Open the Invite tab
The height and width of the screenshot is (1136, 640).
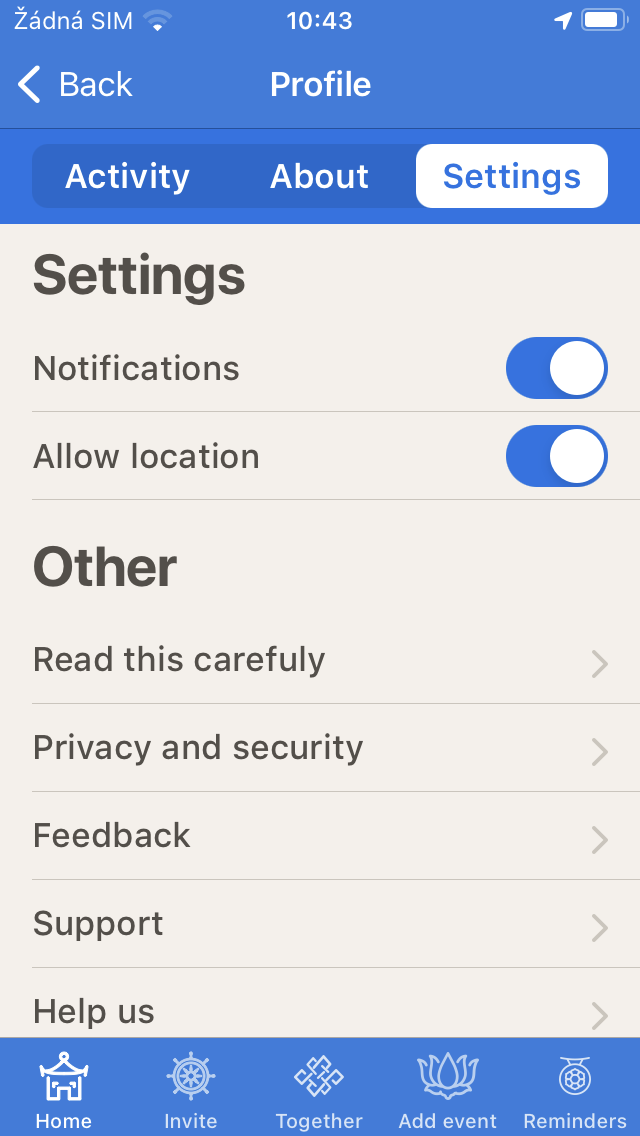191,1090
